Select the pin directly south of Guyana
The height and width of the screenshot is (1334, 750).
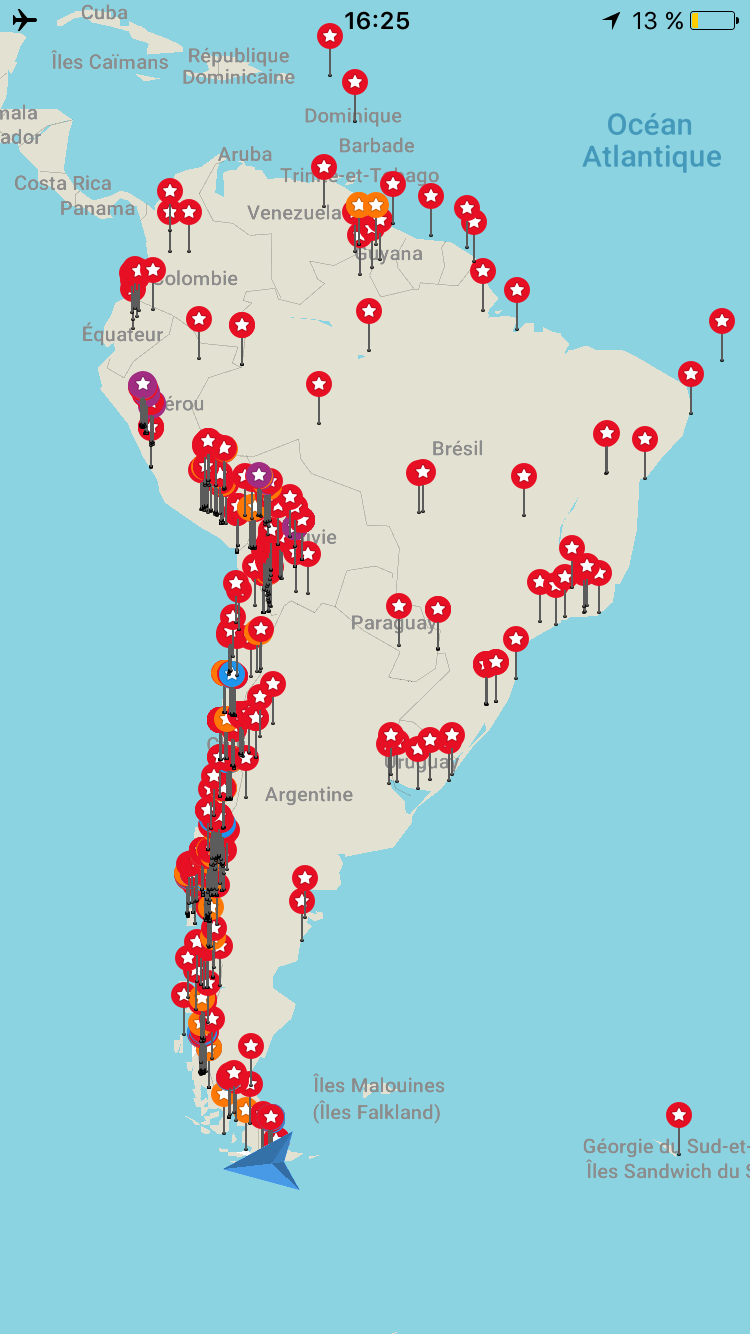pyautogui.click(x=369, y=311)
